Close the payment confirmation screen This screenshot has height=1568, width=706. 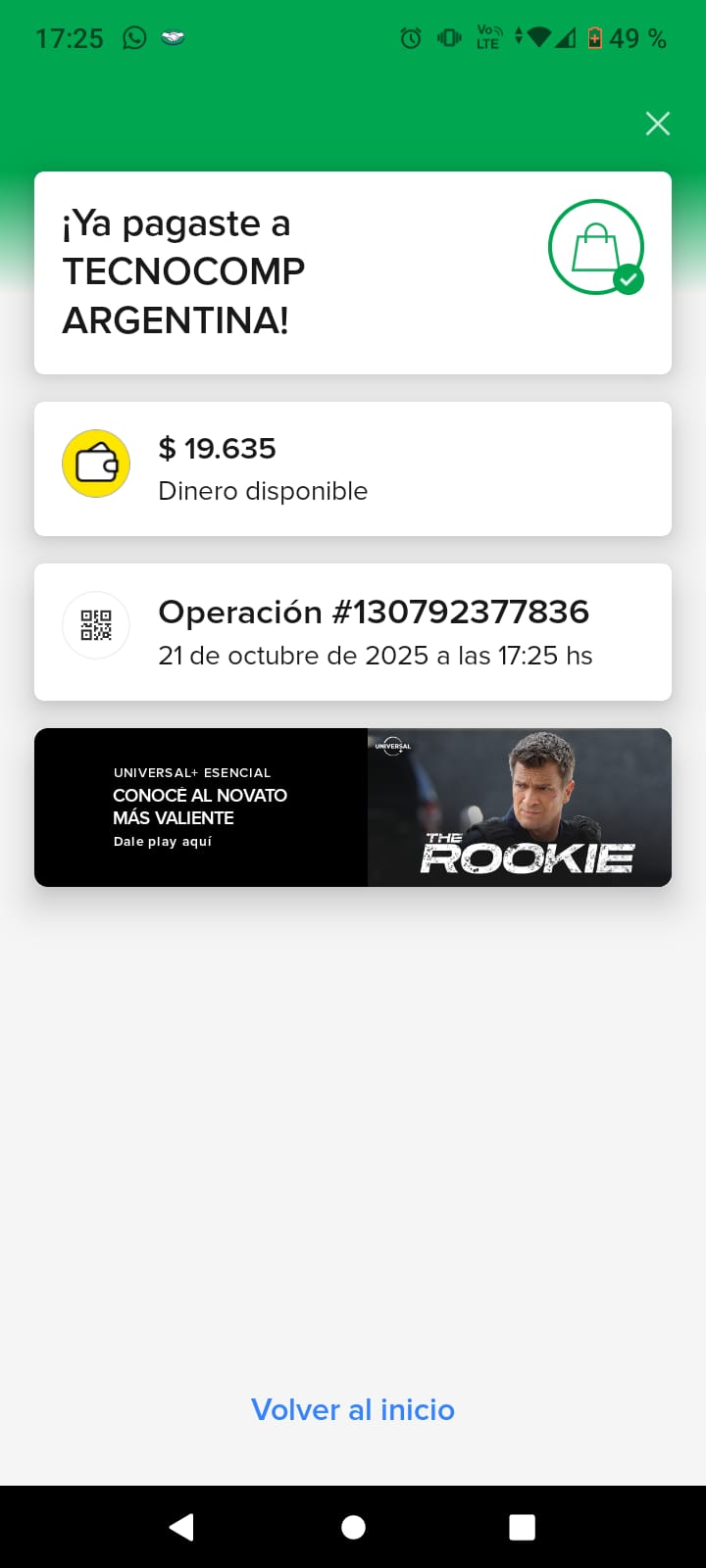click(x=657, y=123)
